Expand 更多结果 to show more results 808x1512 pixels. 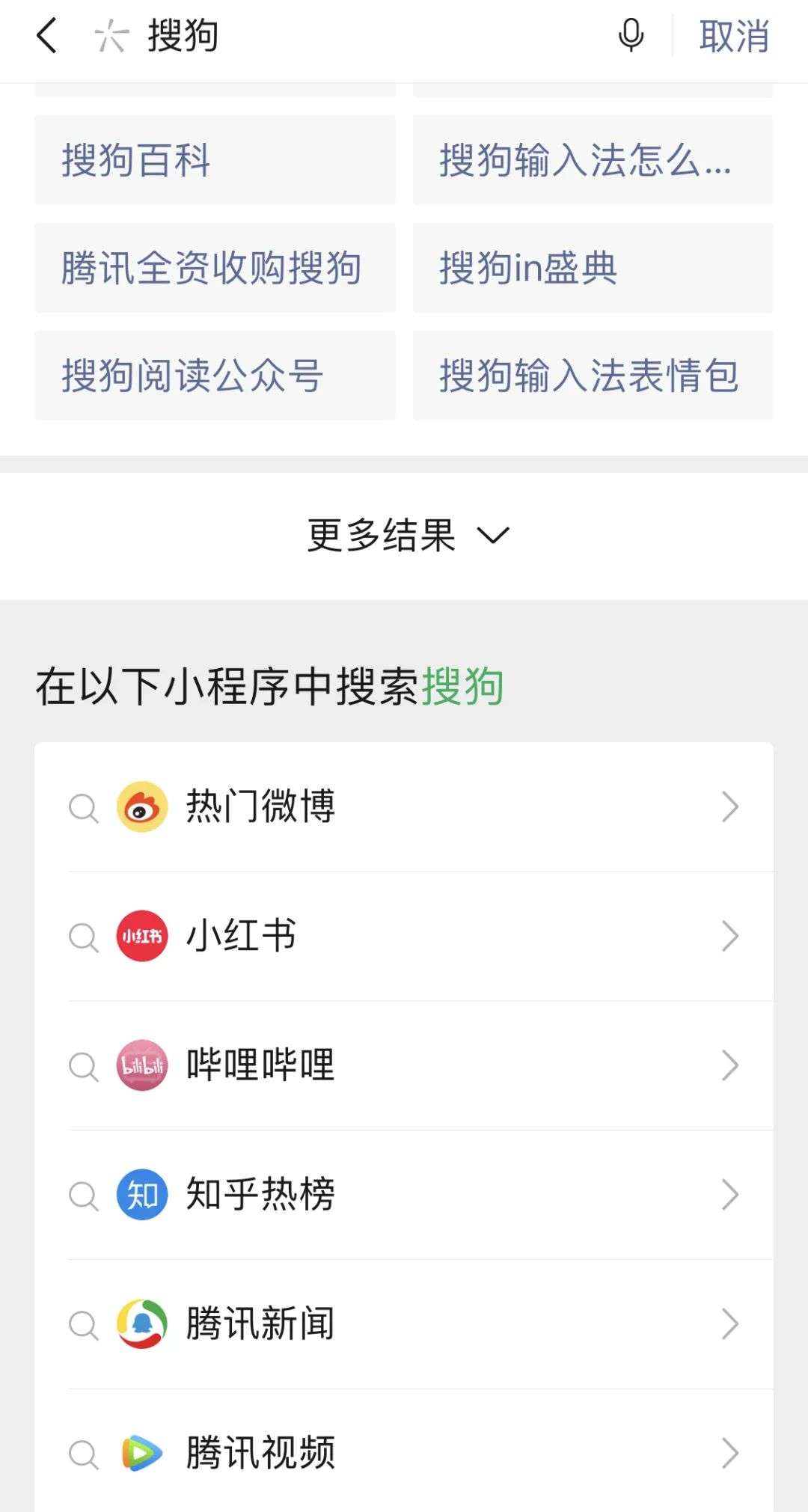pos(404,535)
